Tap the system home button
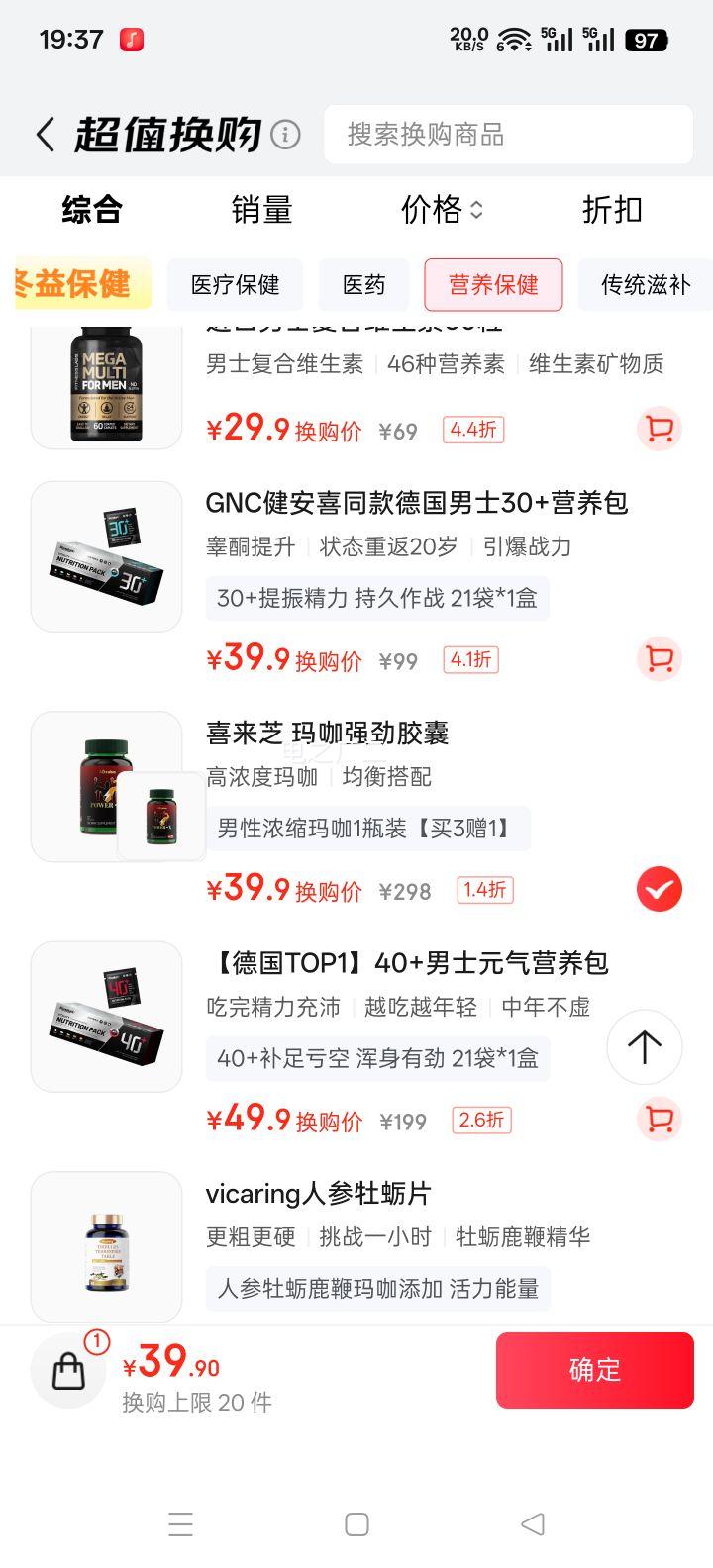713x1568 pixels. pyautogui.click(x=356, y=1524)
